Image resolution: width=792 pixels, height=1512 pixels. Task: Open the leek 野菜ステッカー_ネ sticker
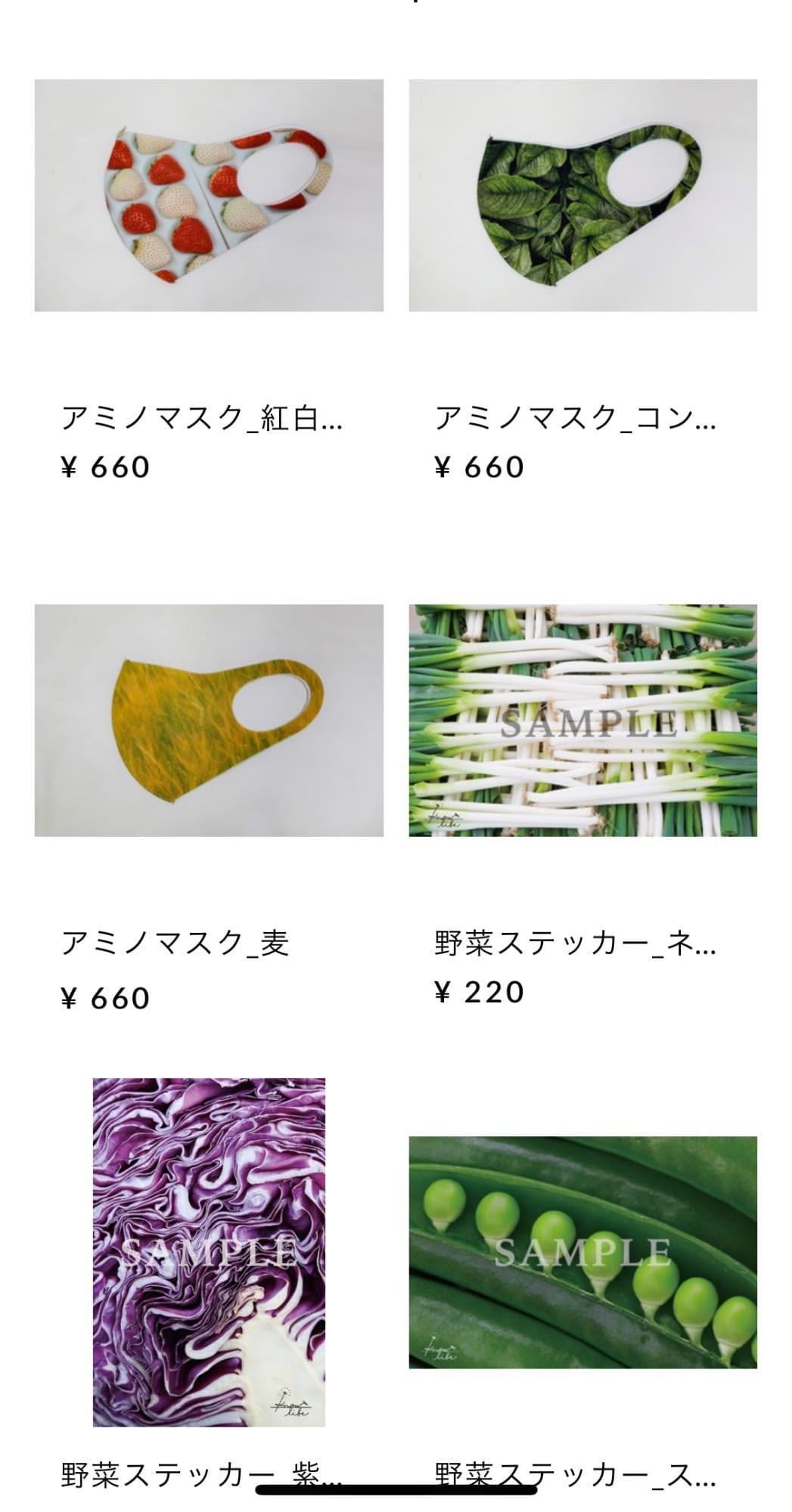[582, 720]
